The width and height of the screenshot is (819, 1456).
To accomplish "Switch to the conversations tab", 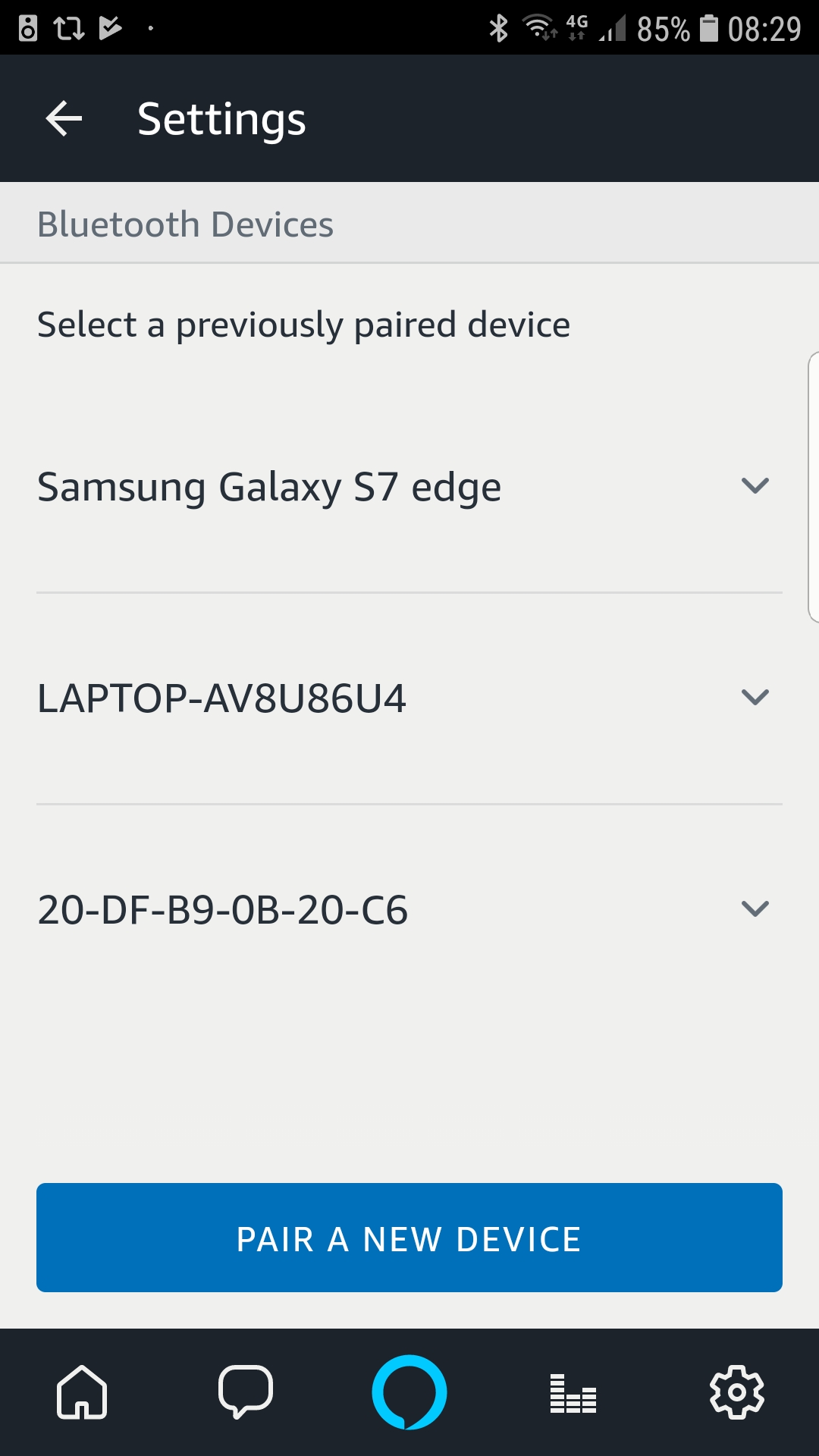I will pyautogui.click(x=246, y=1392).
